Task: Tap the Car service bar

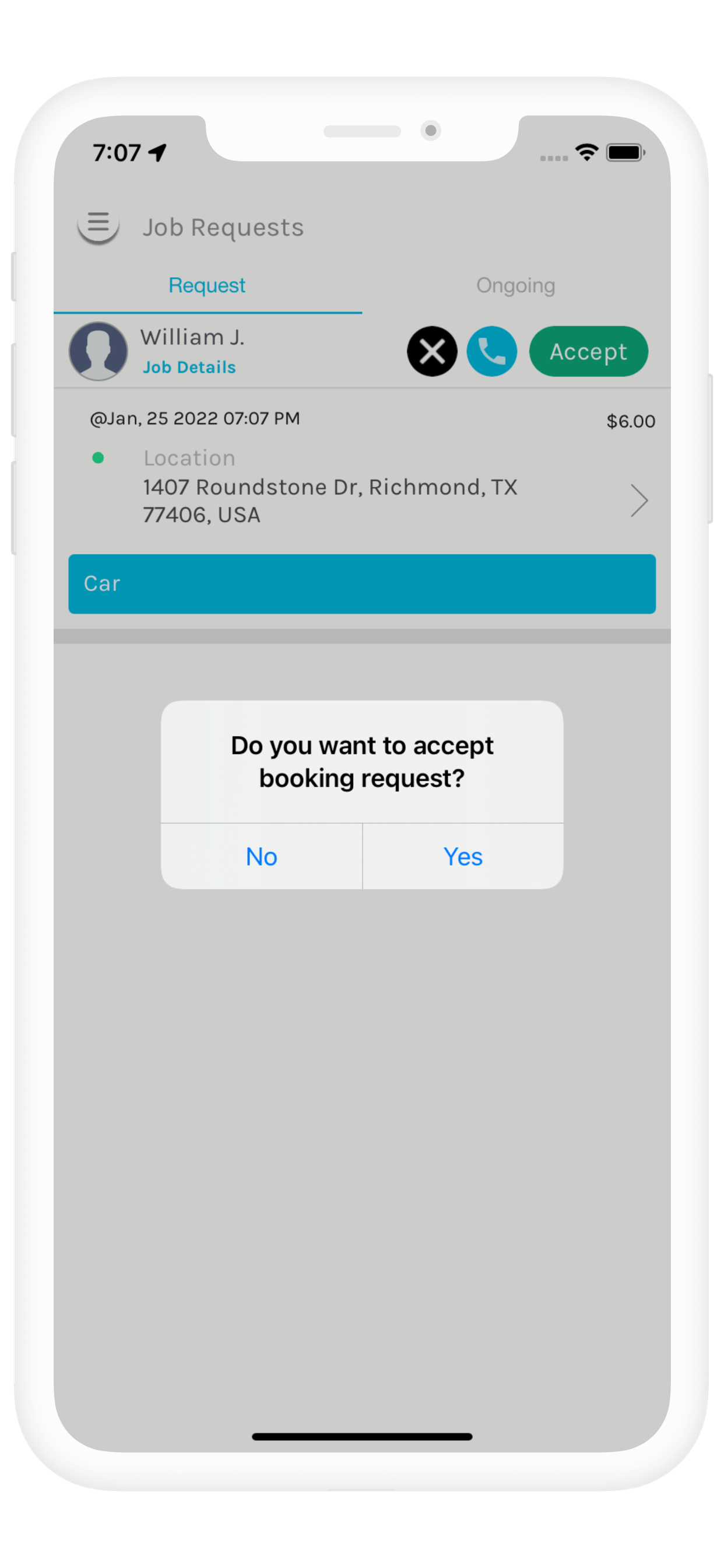Action: point(362,583)
